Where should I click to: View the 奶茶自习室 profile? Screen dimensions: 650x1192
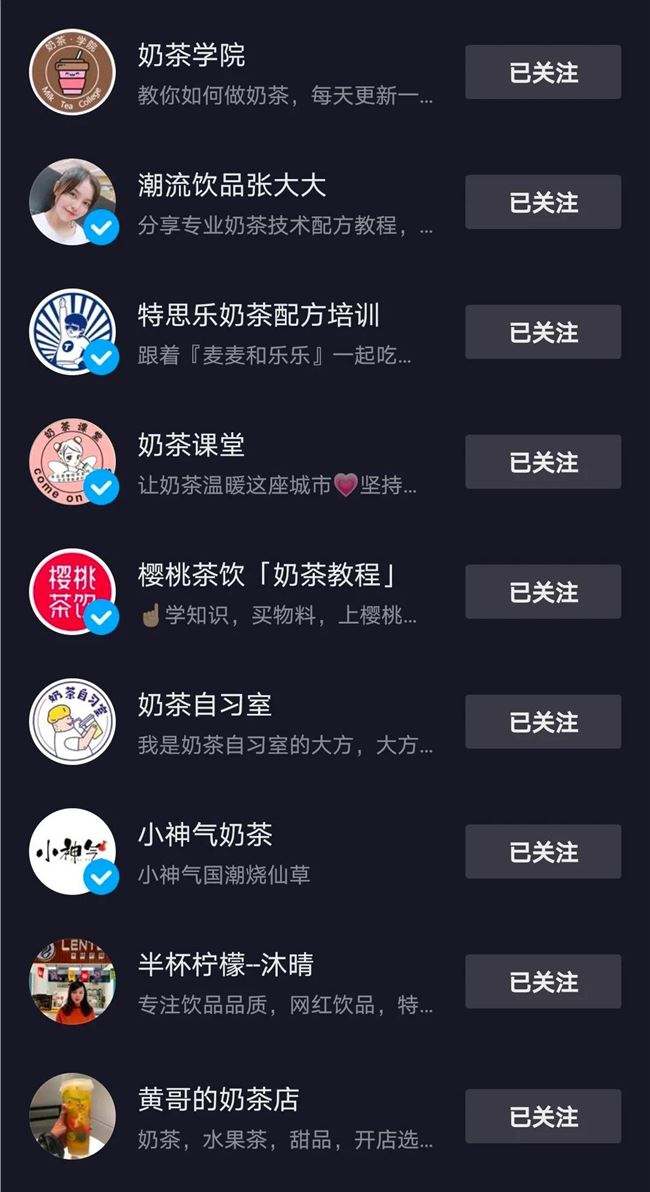coord(204,705)
